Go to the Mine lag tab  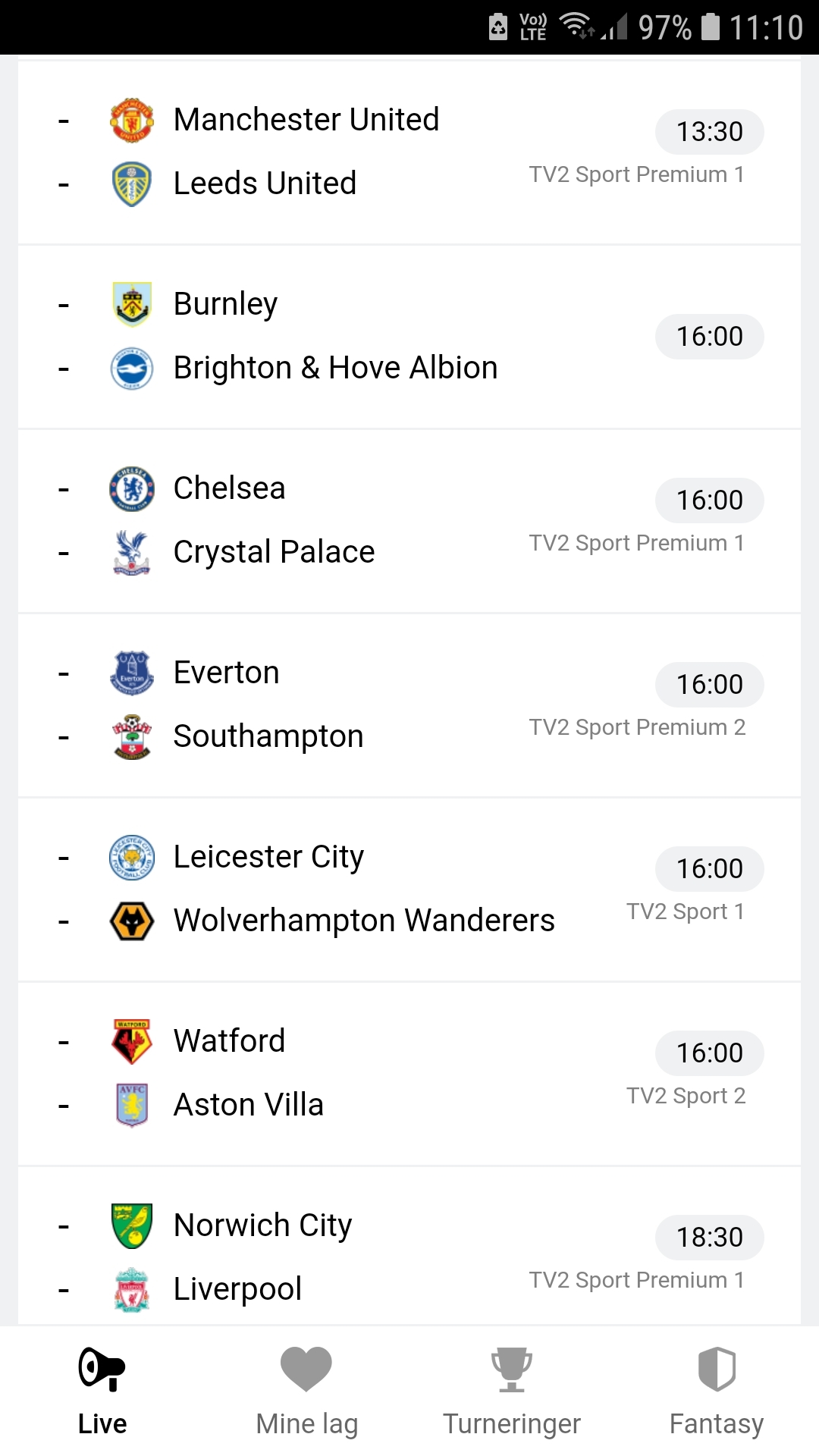click(307, 1392)
